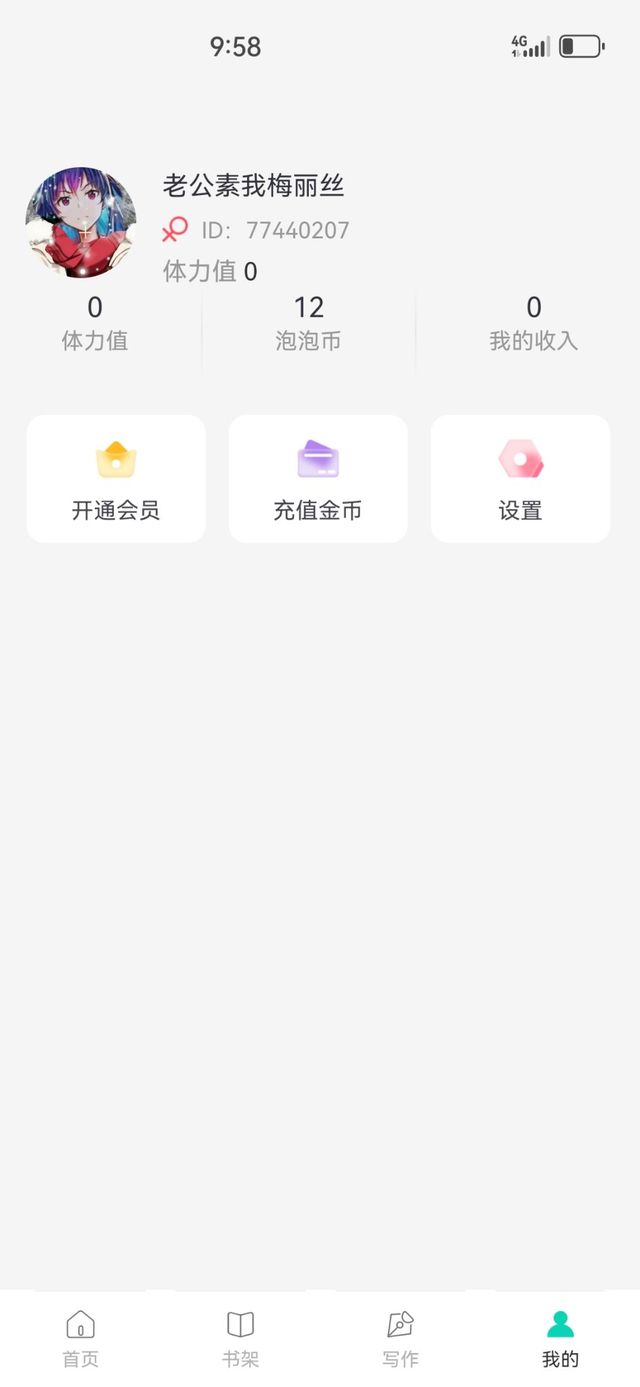Viewport: 640px width, 1387px height.
Task: Go to the 书架 bookshelf tab
Action: point(240,1338)
